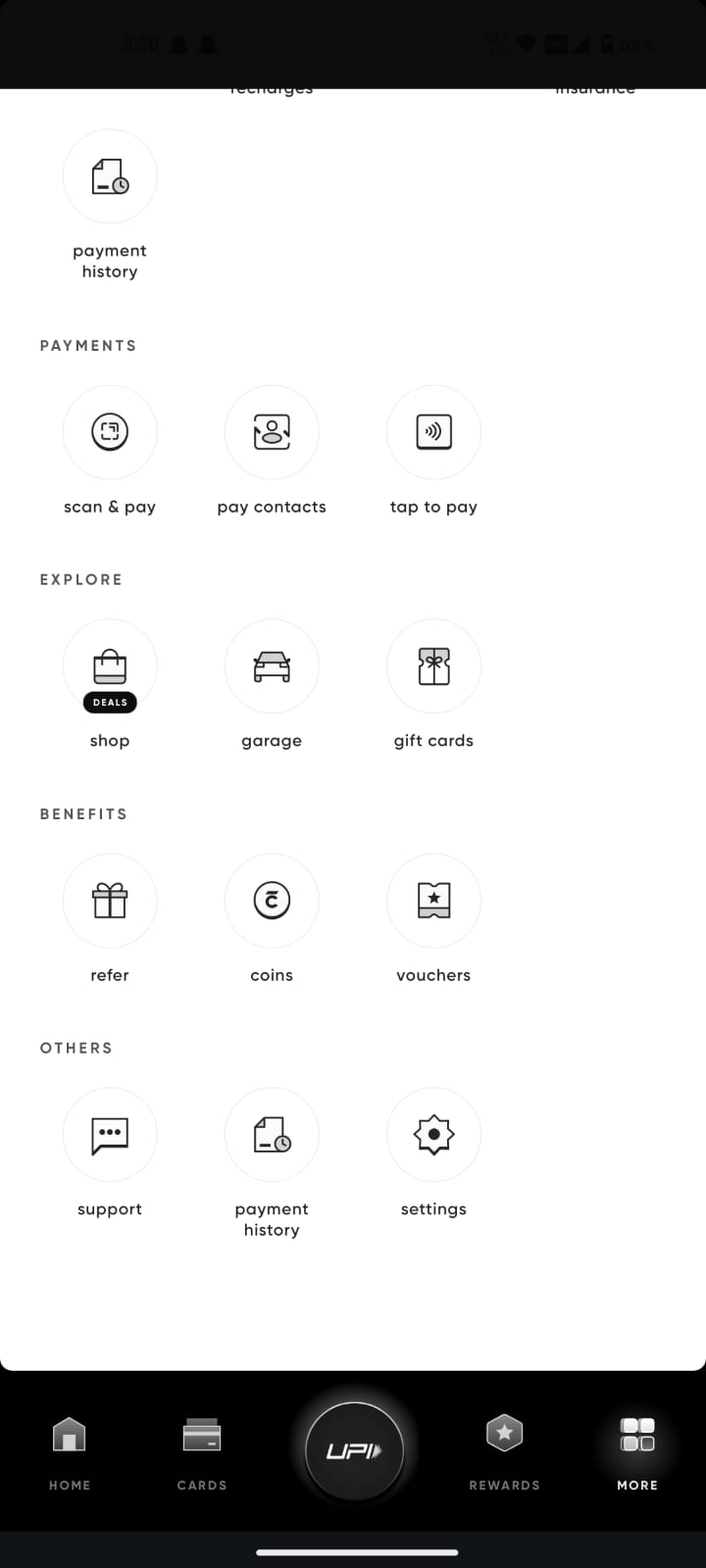Viewport: 706px width, 1568px height.
Task: Check your coins
Action: click(x=272, y=901)
